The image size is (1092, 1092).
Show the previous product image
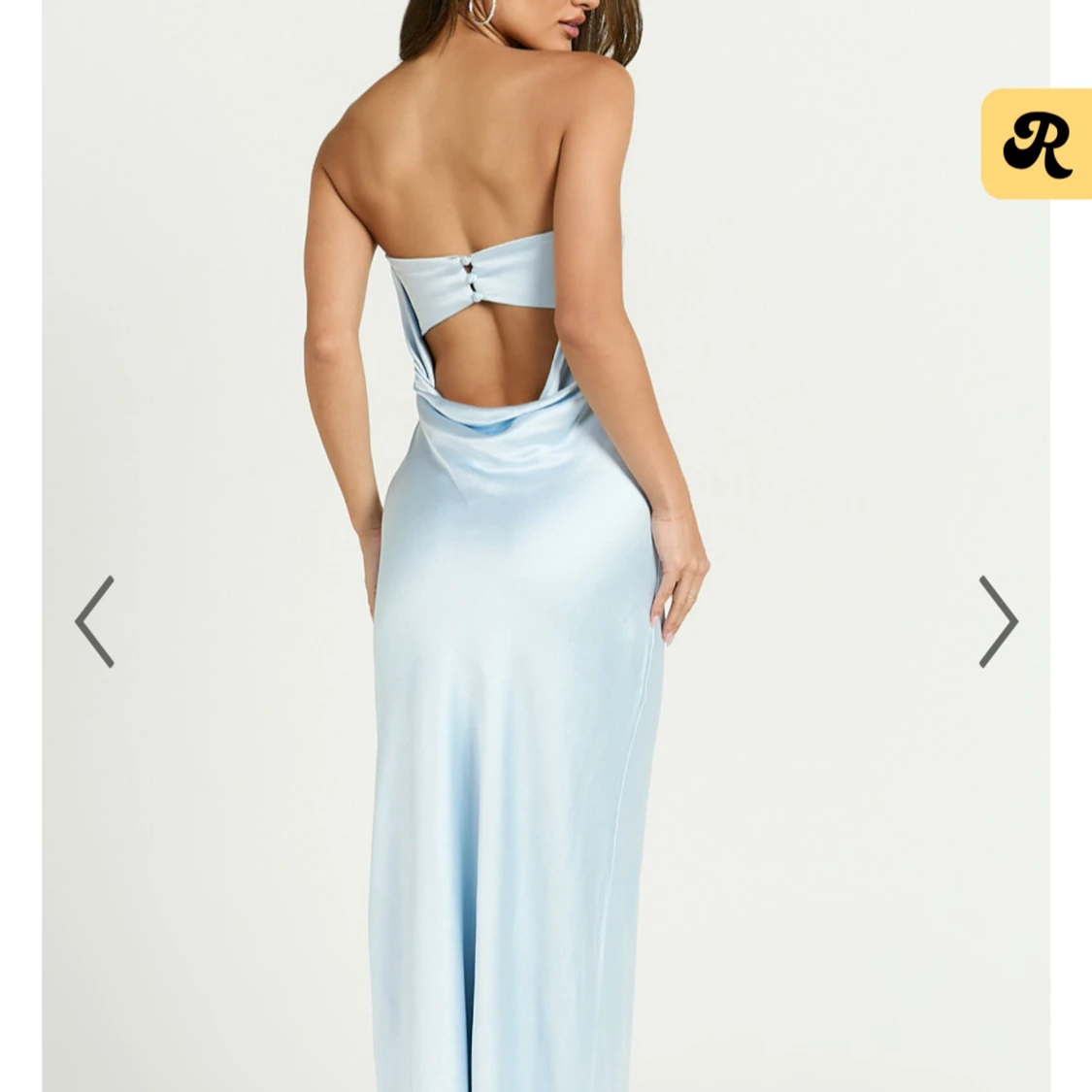pos(95,621)
